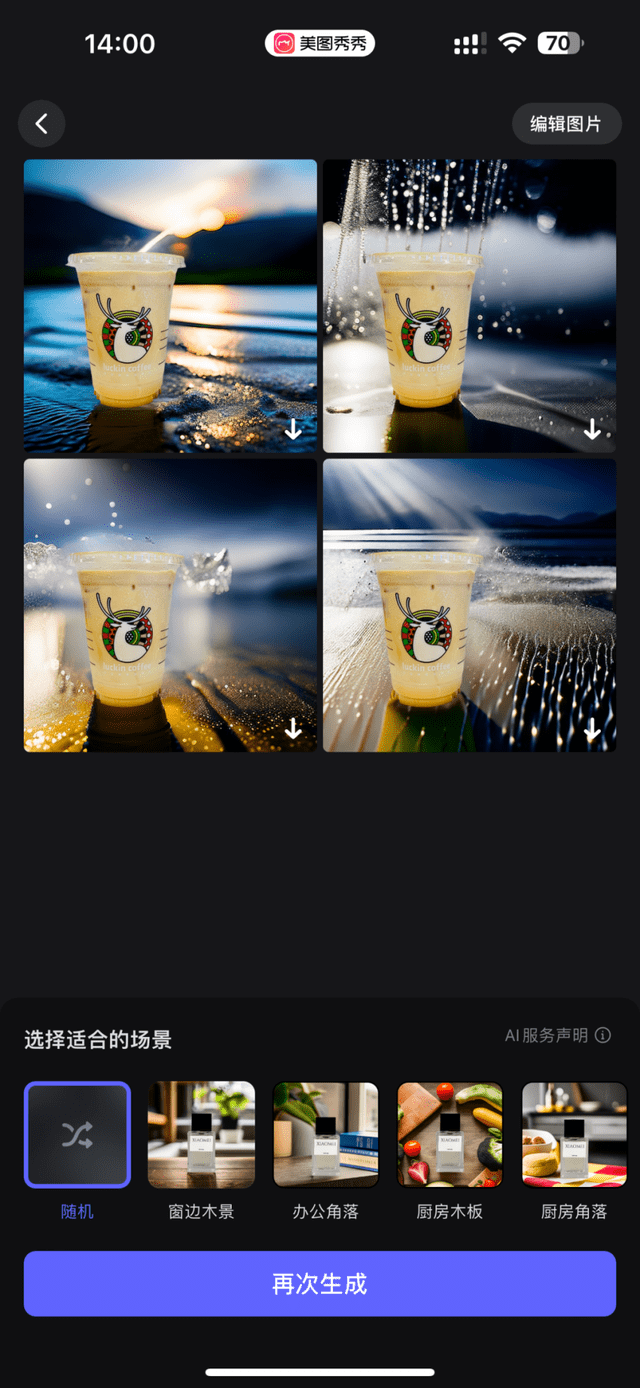Screen dimensions: 640x1388
Task: Tap the 编辑图片 button
Action: (x=566, y=124)
